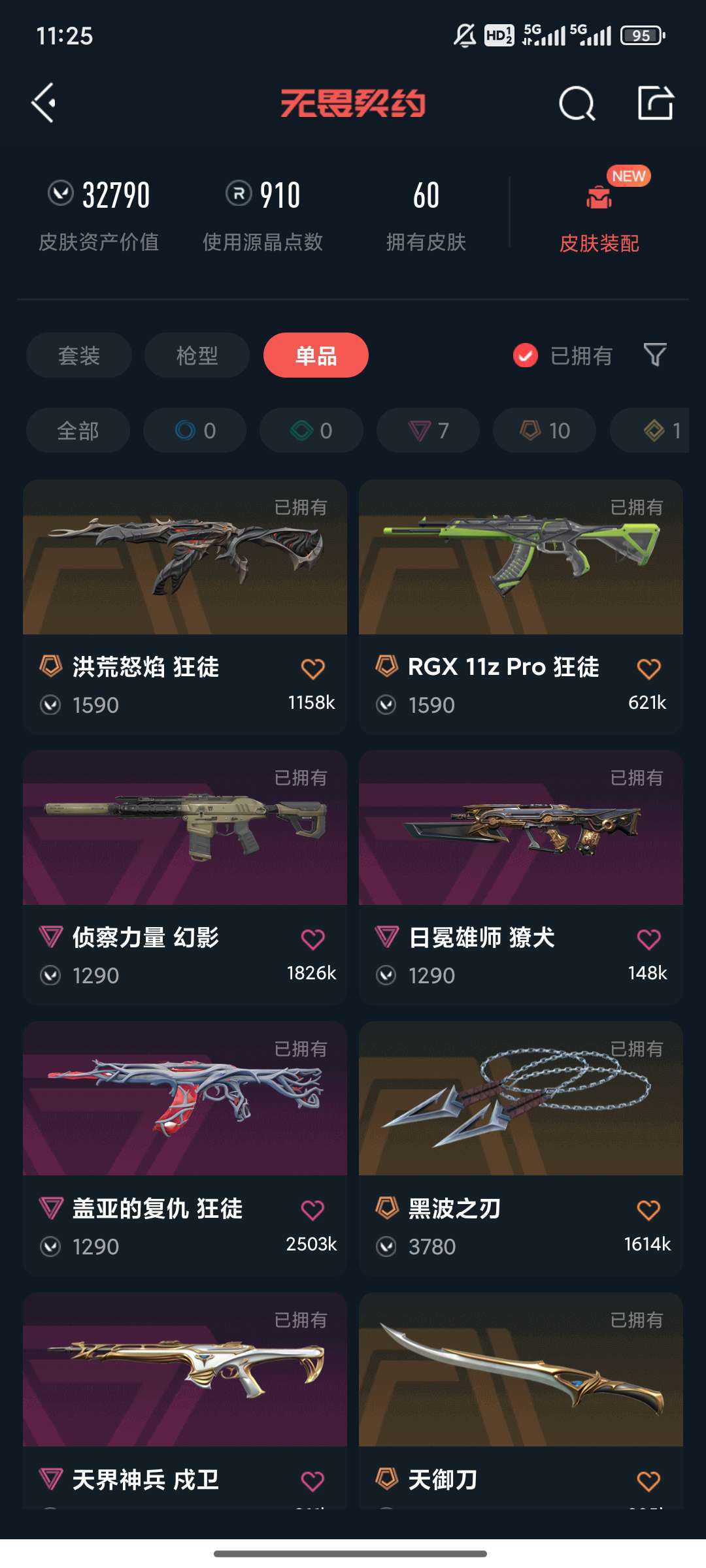Tap the share icon in the header
The height and width of the screenshot is (1568, 706).
coord(655,103)
